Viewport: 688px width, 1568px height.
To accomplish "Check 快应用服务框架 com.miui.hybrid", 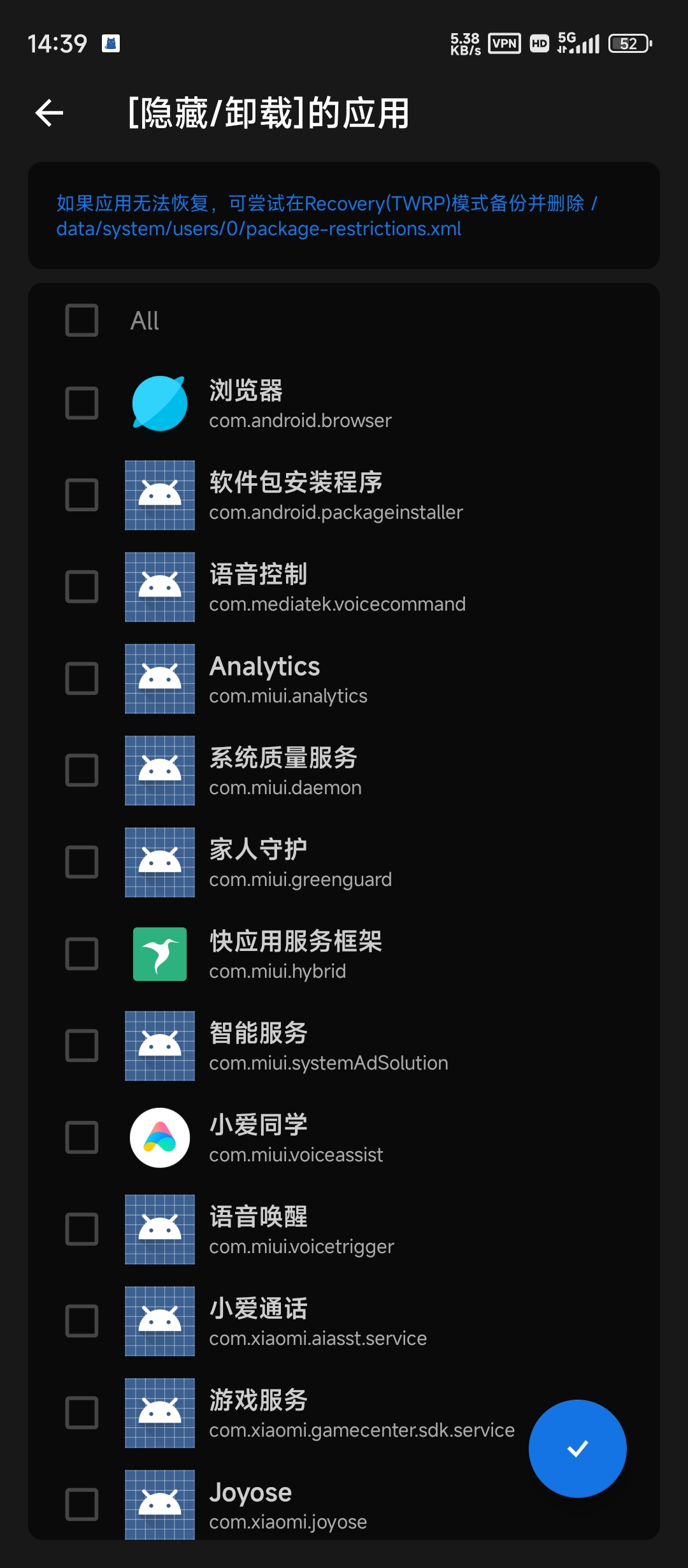I will [x=82, y=954].
